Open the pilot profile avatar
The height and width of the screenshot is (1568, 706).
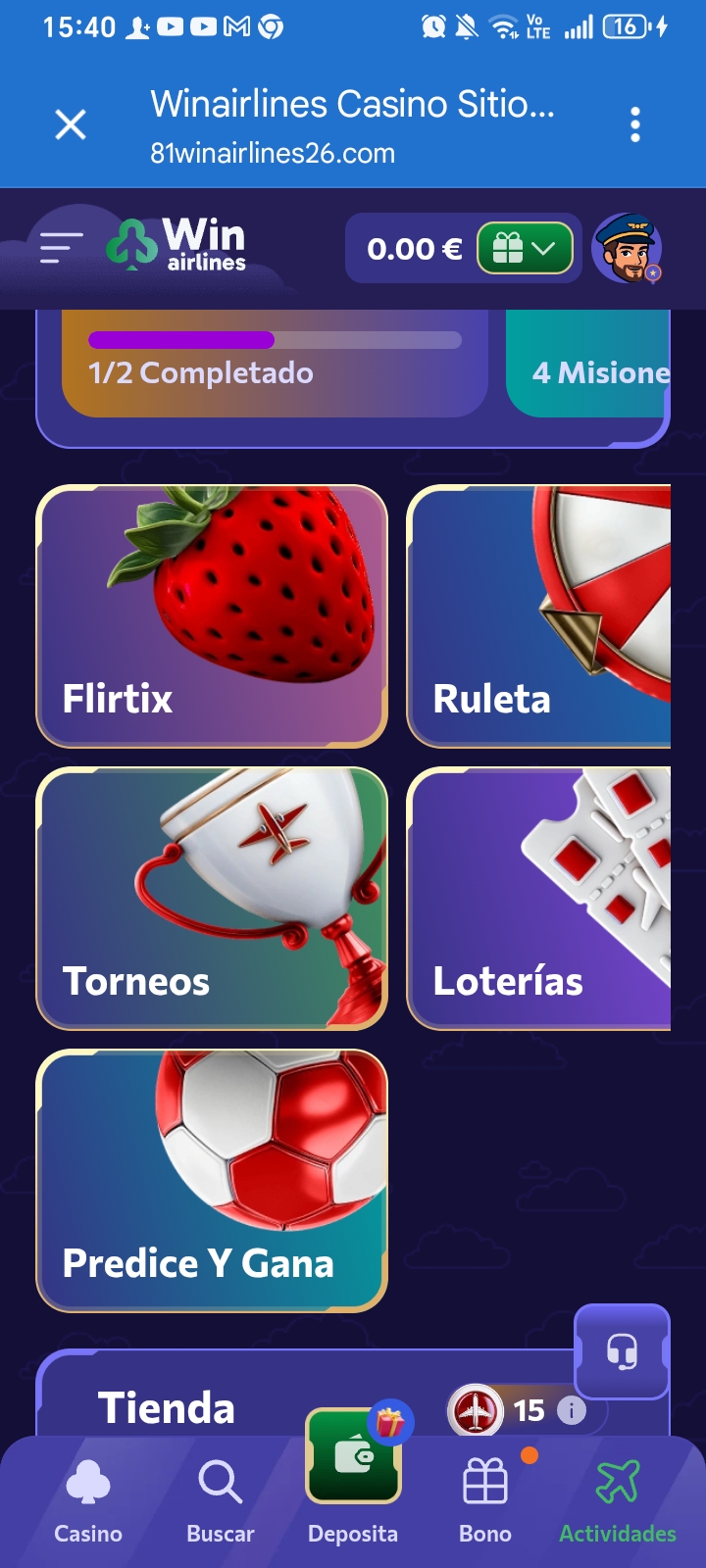point(627,248)
